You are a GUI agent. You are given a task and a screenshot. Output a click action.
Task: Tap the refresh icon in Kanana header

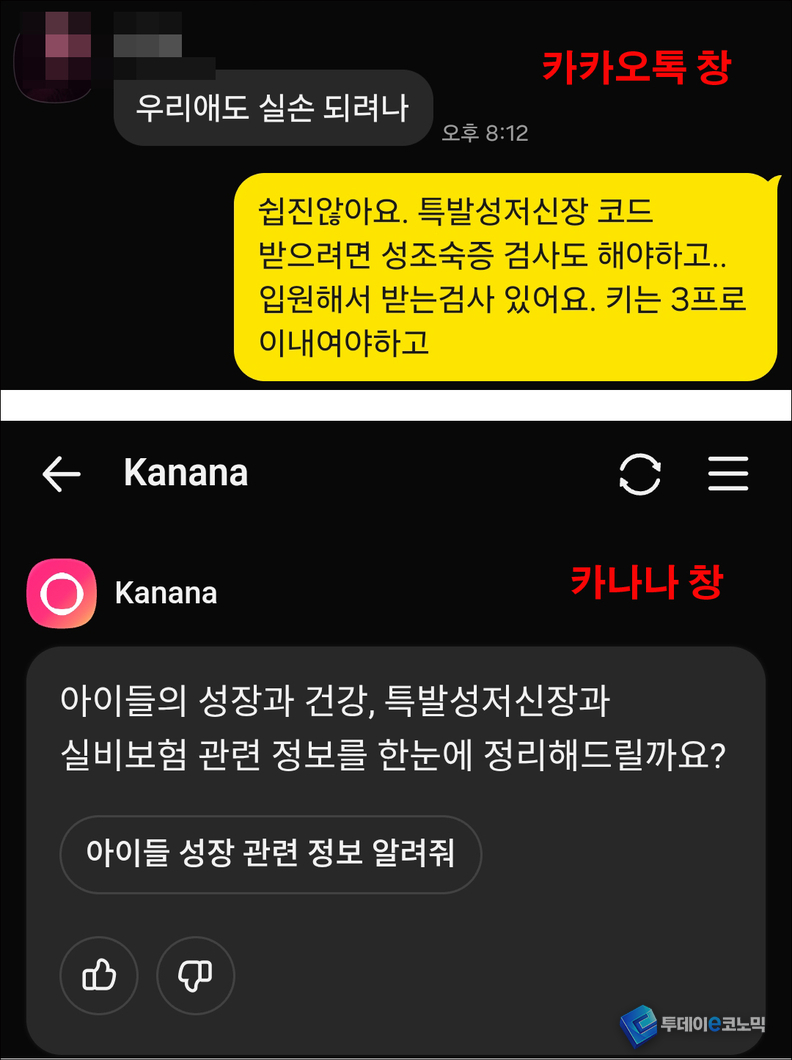640,474
